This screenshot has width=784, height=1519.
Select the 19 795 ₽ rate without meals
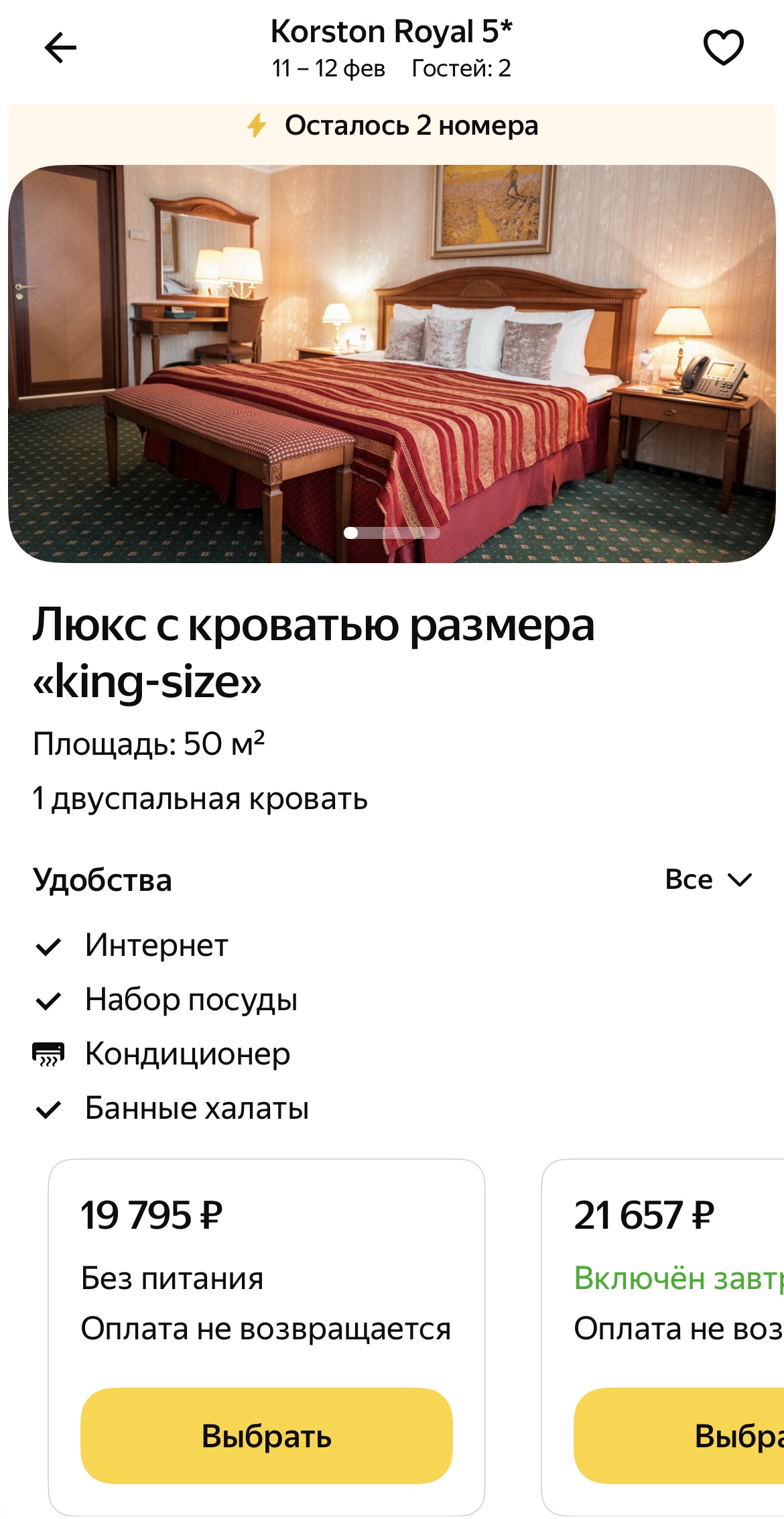pos(266,1436)
